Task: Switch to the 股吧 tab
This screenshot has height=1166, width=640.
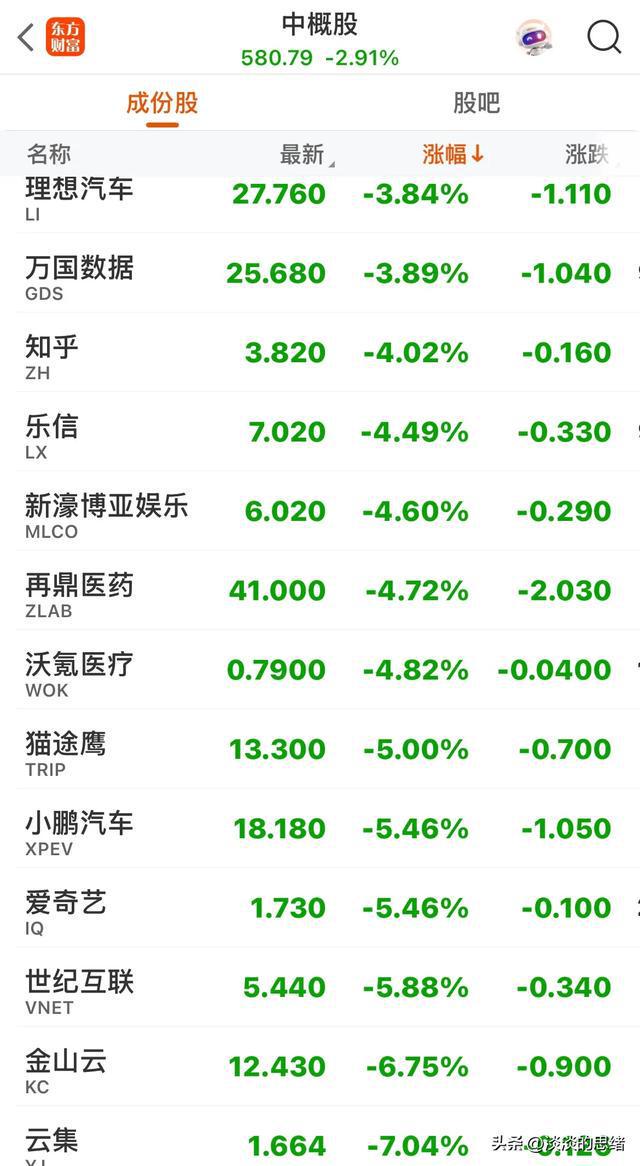Action: tap(476, 103)
